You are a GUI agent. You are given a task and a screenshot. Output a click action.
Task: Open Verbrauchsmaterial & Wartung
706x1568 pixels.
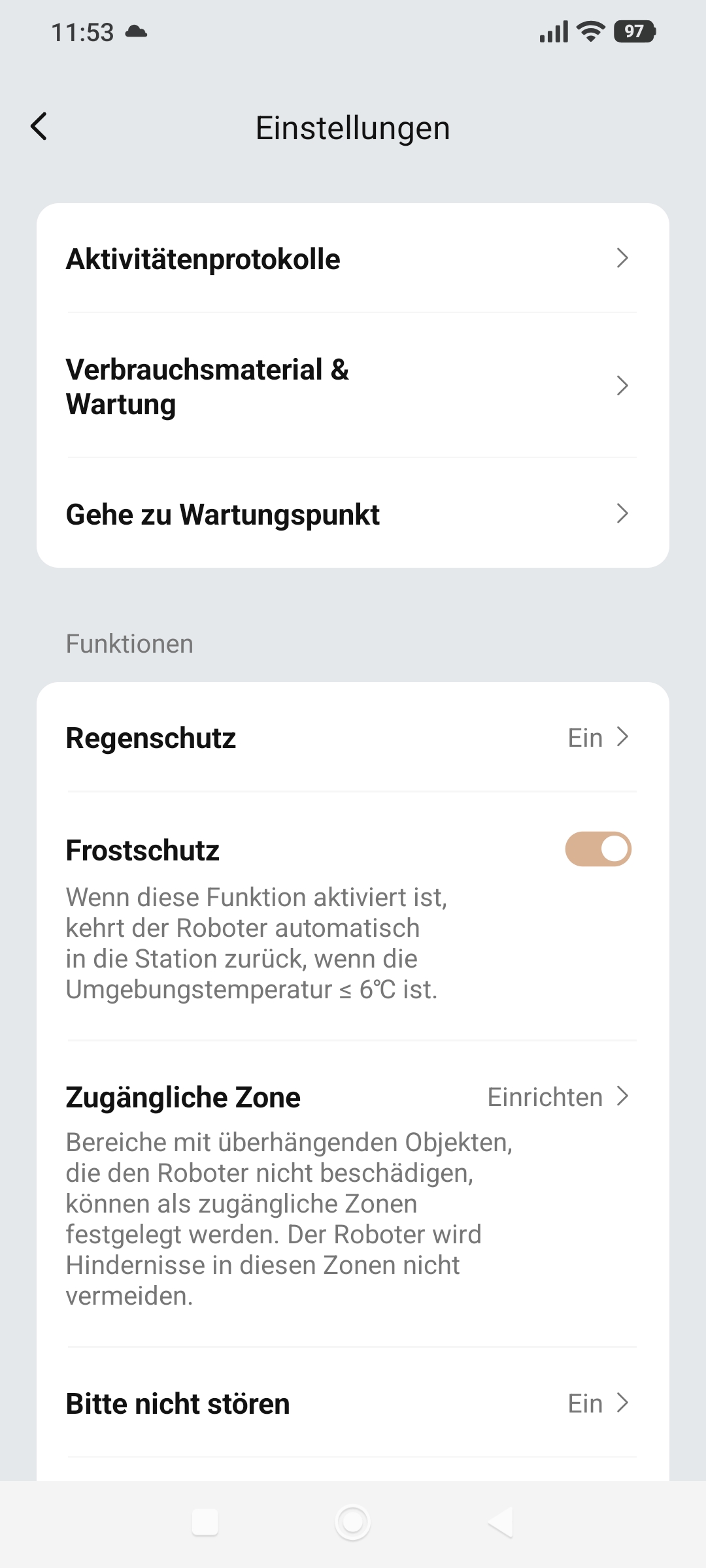pos(353,386)
